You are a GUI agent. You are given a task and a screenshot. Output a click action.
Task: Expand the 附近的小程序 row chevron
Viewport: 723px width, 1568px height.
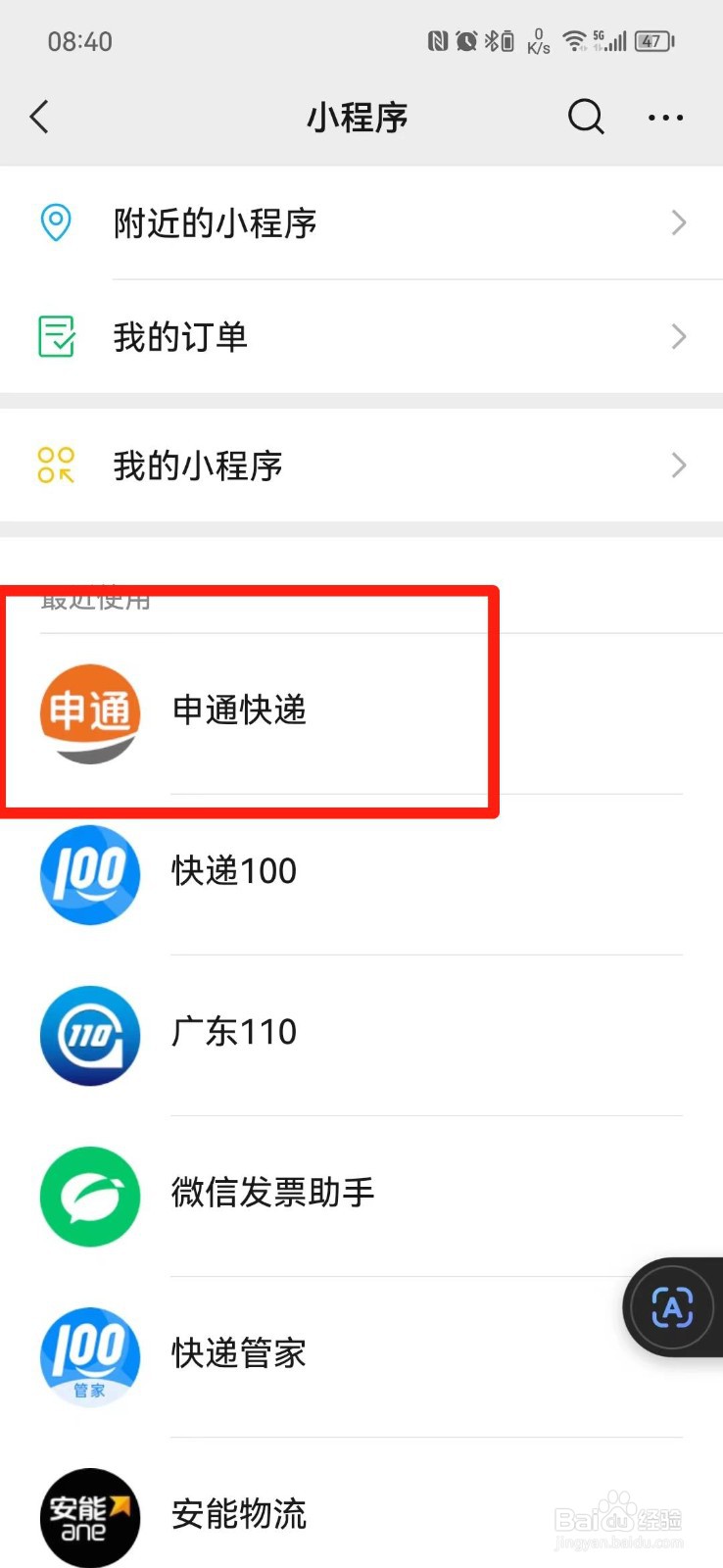(x=678, y=222)
